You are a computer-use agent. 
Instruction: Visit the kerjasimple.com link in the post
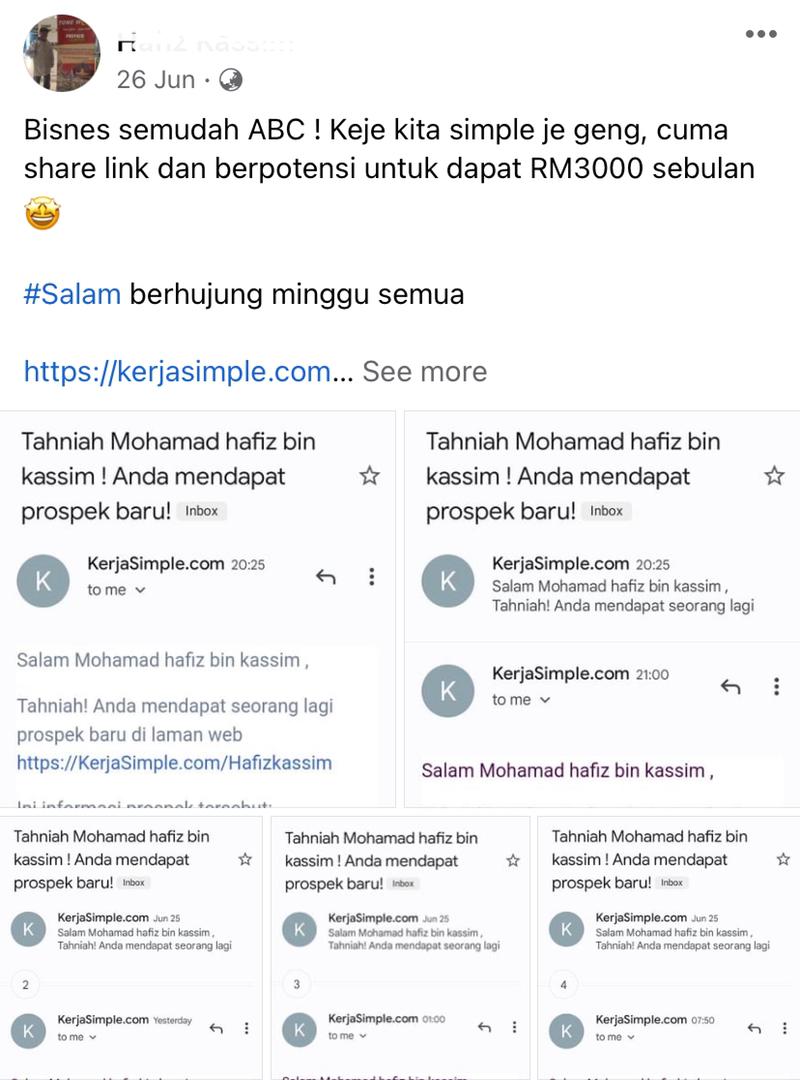[177, 371]
